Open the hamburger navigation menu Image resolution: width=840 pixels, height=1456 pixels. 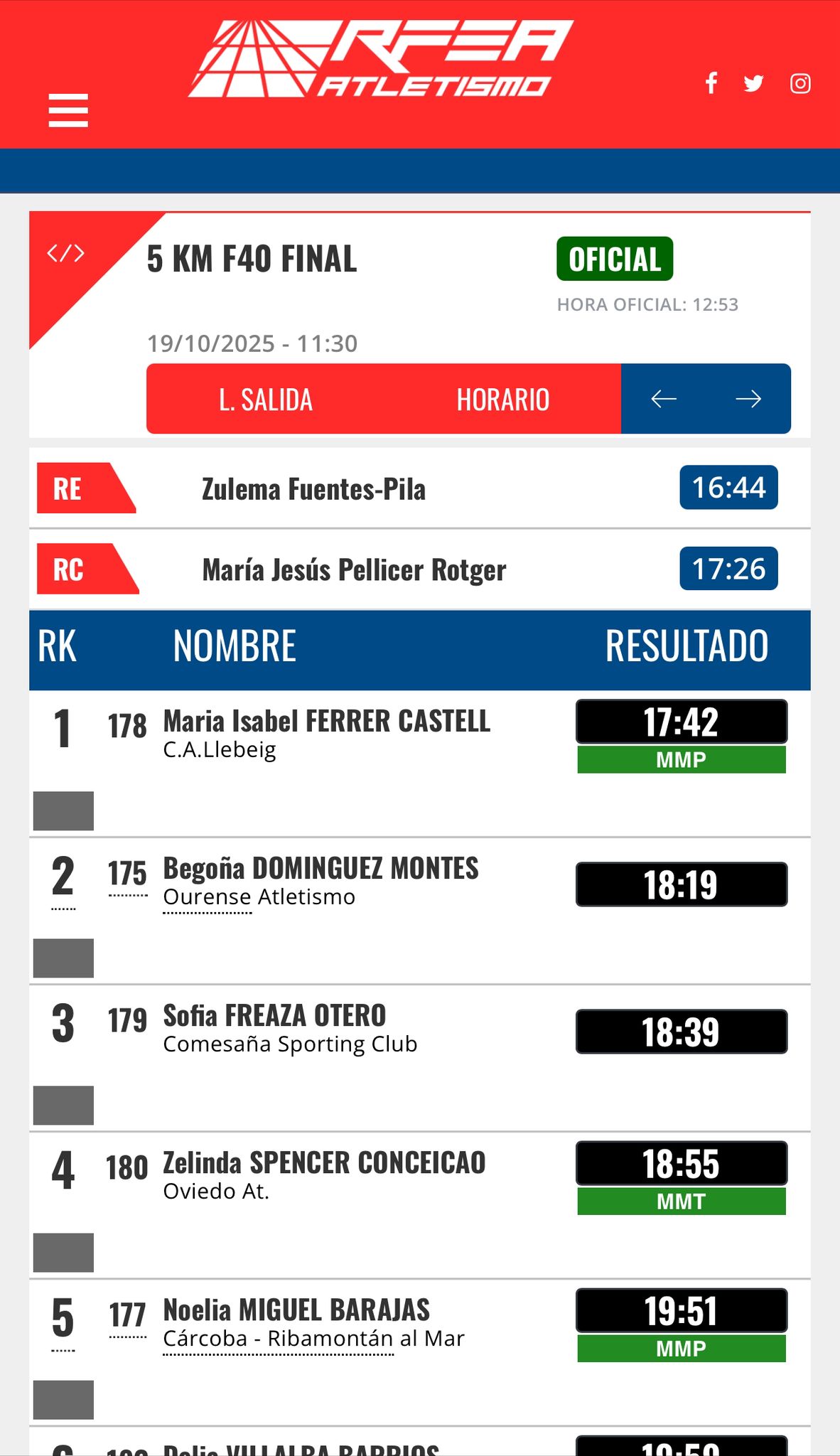tap(68, 111)
